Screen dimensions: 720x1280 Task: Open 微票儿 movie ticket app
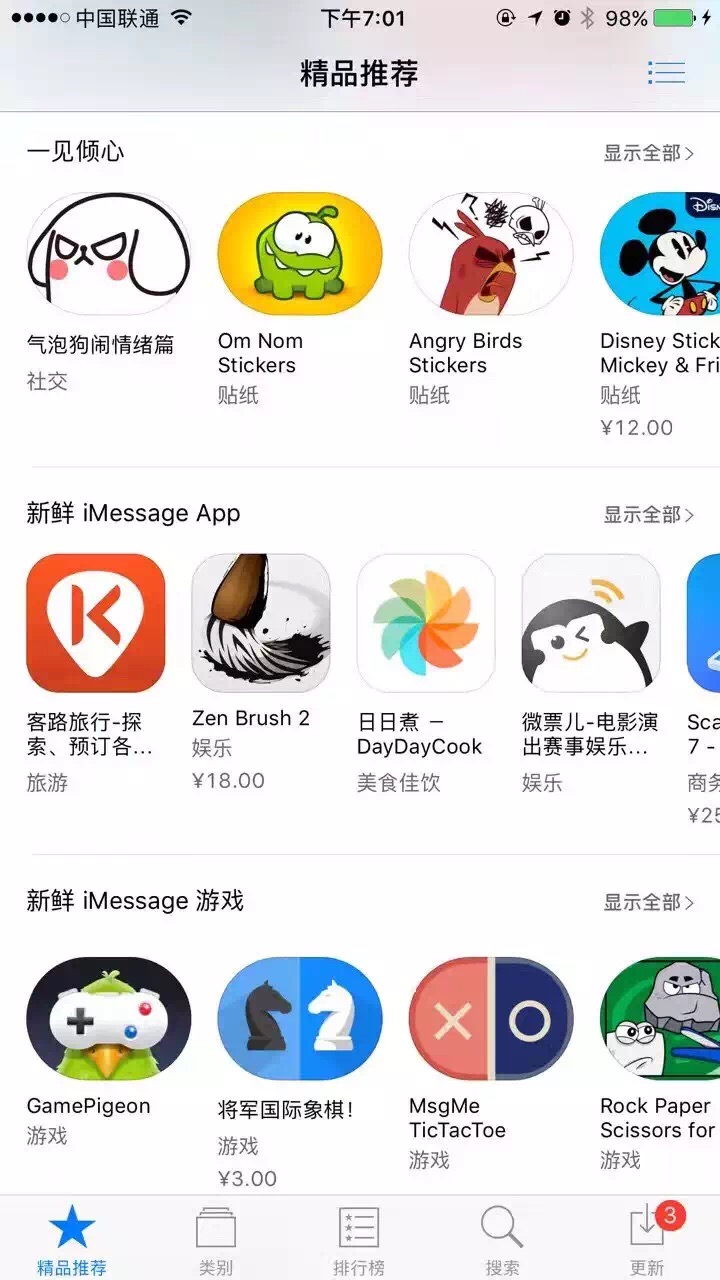point(591,623)
